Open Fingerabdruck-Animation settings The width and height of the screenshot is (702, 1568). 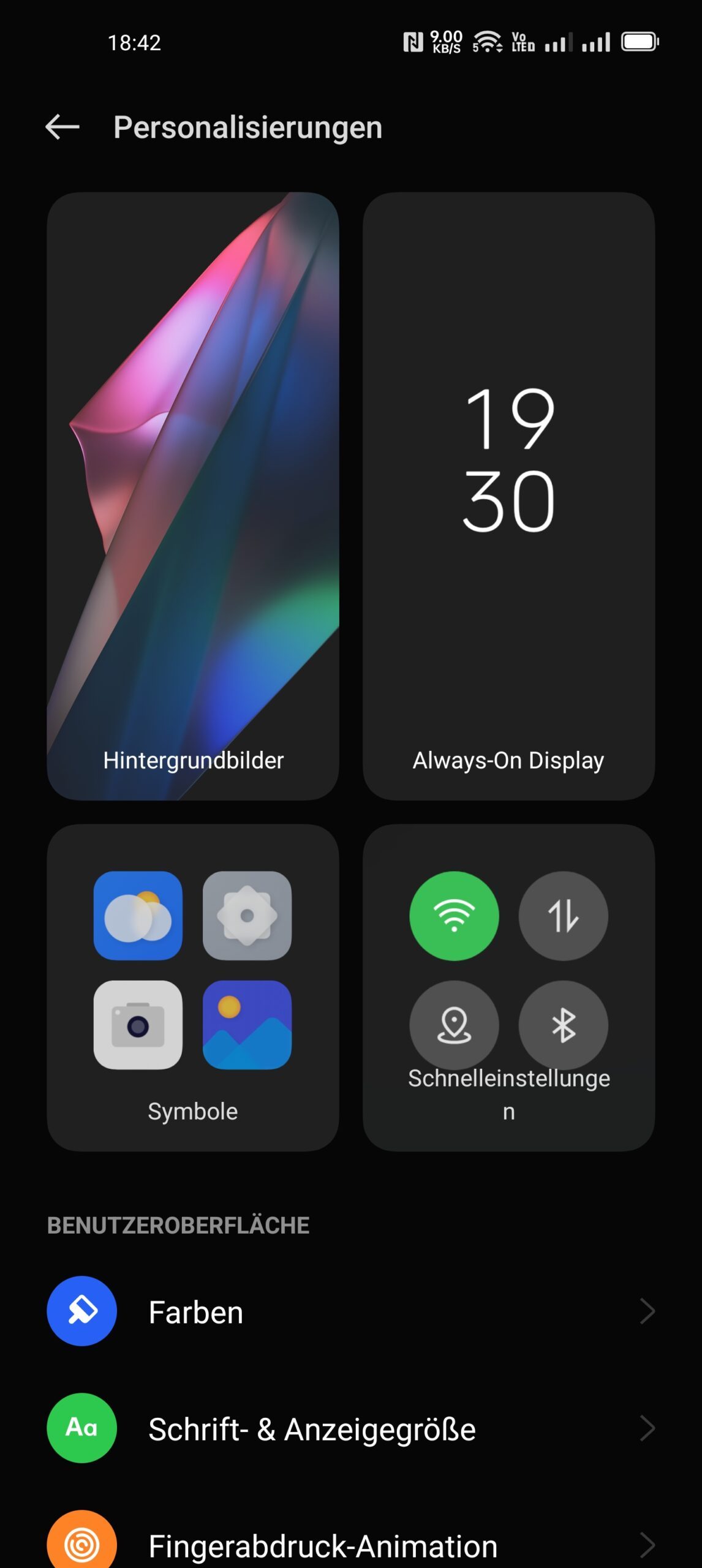(351, 1543)
